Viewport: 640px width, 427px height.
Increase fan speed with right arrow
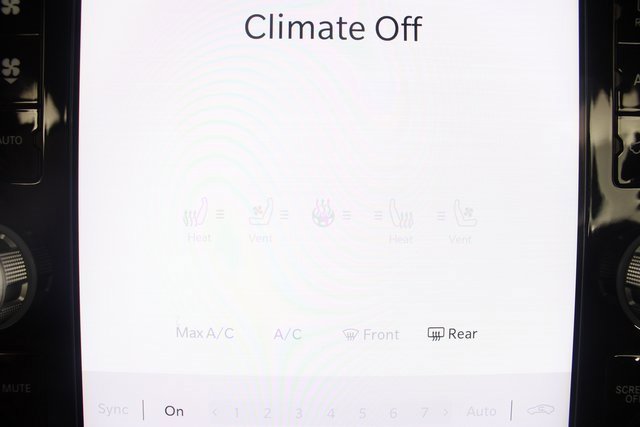(446, 411)
